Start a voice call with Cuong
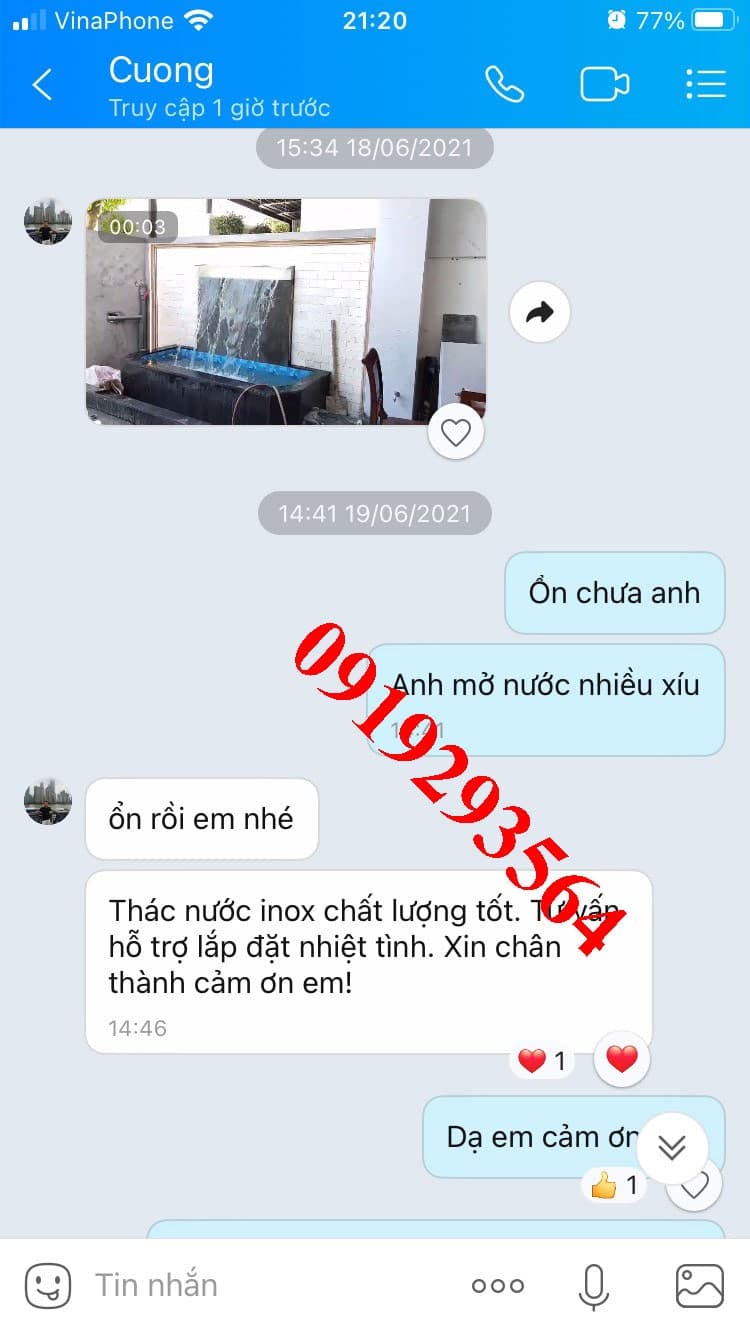Image resolution: width=750 pixels, height=1334 pixels. (x=504, y=85)
